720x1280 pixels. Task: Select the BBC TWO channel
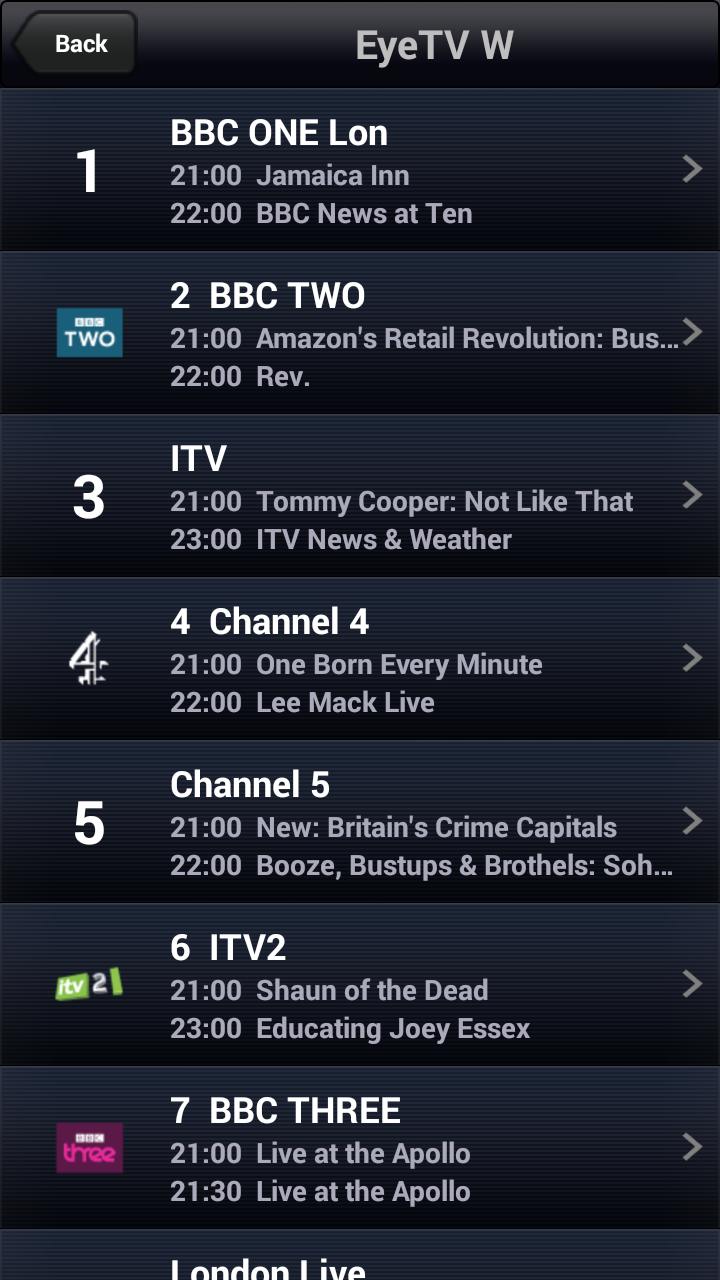click(360, 334)
